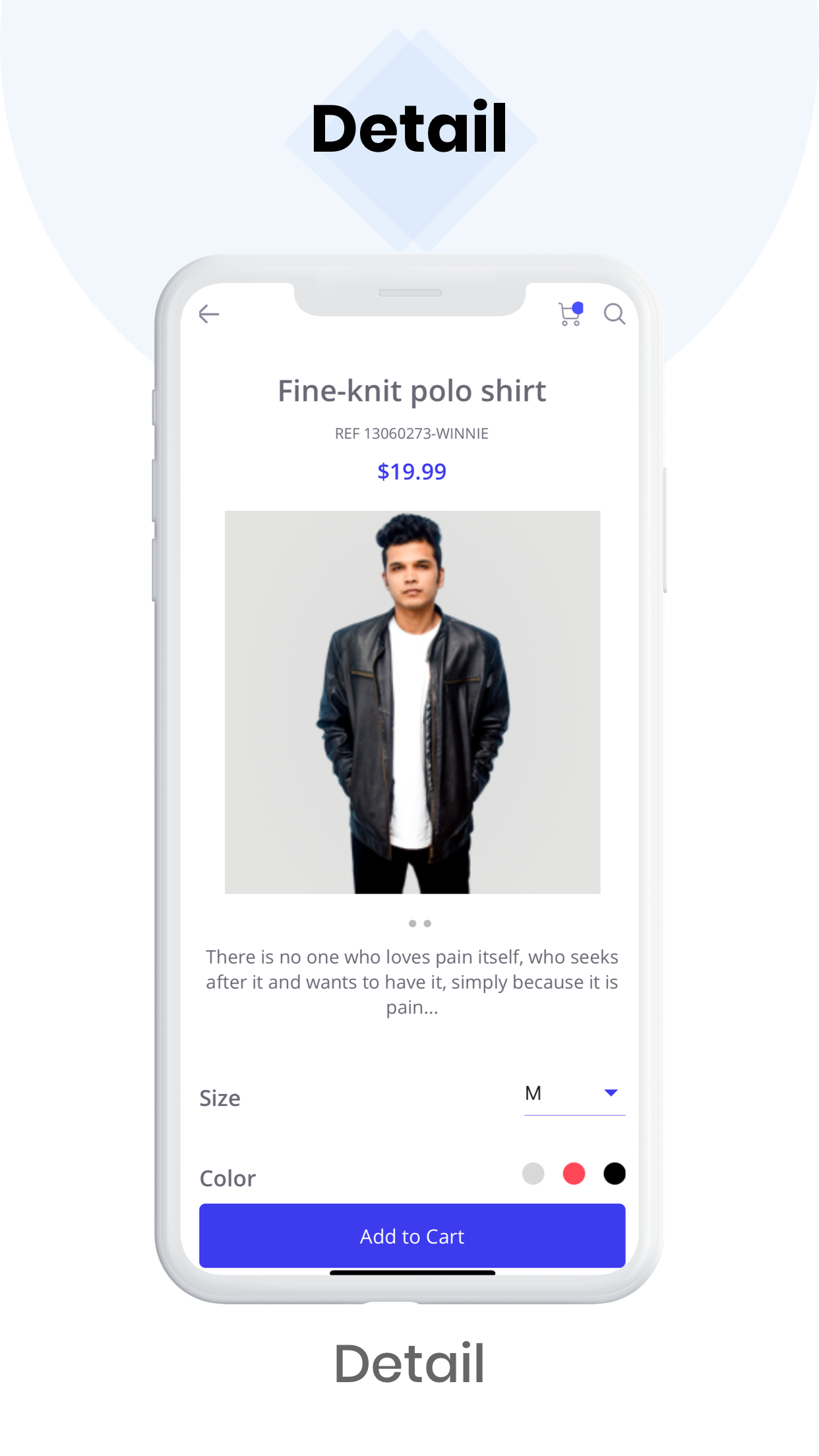Expand the size selector triangle
819x1456 pixels.
[x=610, y=1093]
